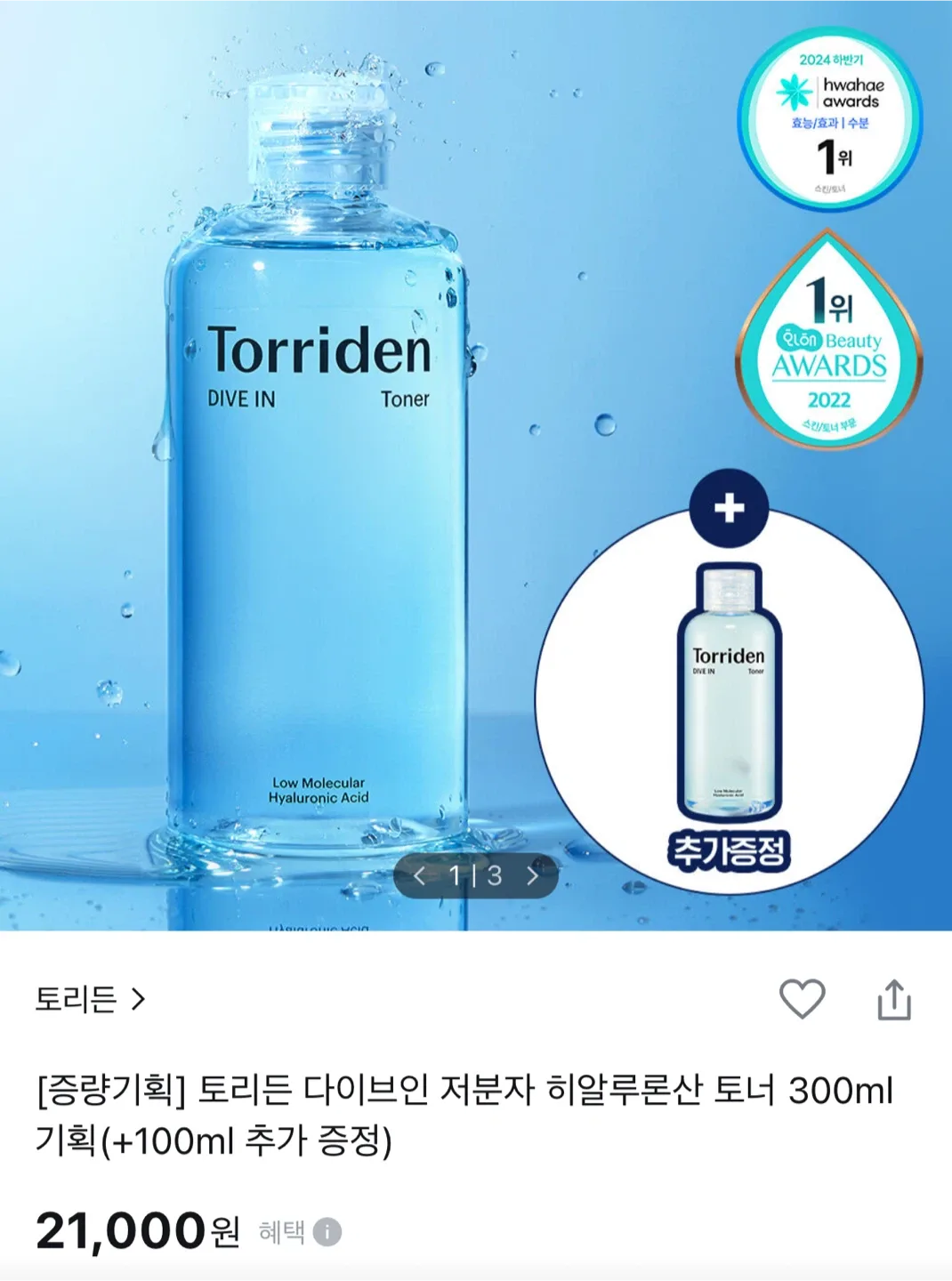This screenshot has height=1281, width=952.
Task: Open the 토리든 brand page link
Action: click(89, 1000)
